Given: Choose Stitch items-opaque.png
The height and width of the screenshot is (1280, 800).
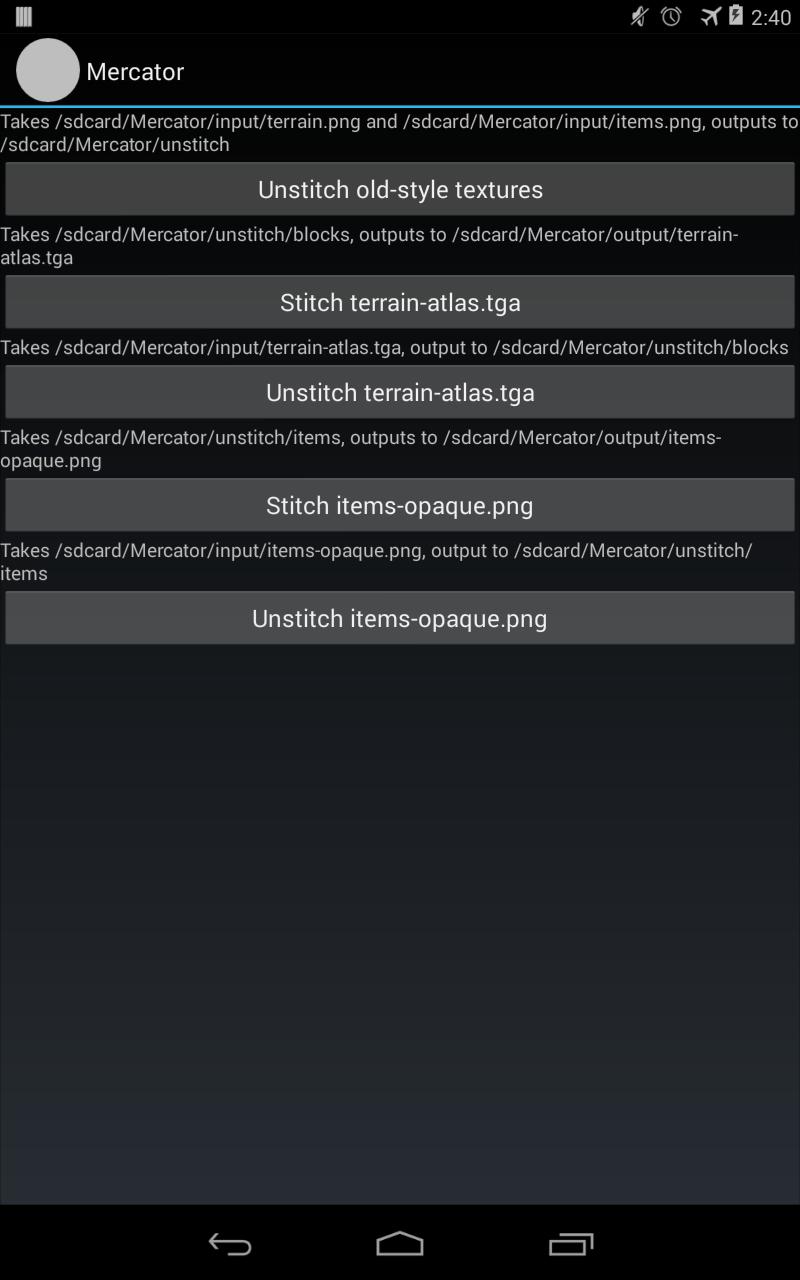Looking at the screenshot, I should [400, 505].
